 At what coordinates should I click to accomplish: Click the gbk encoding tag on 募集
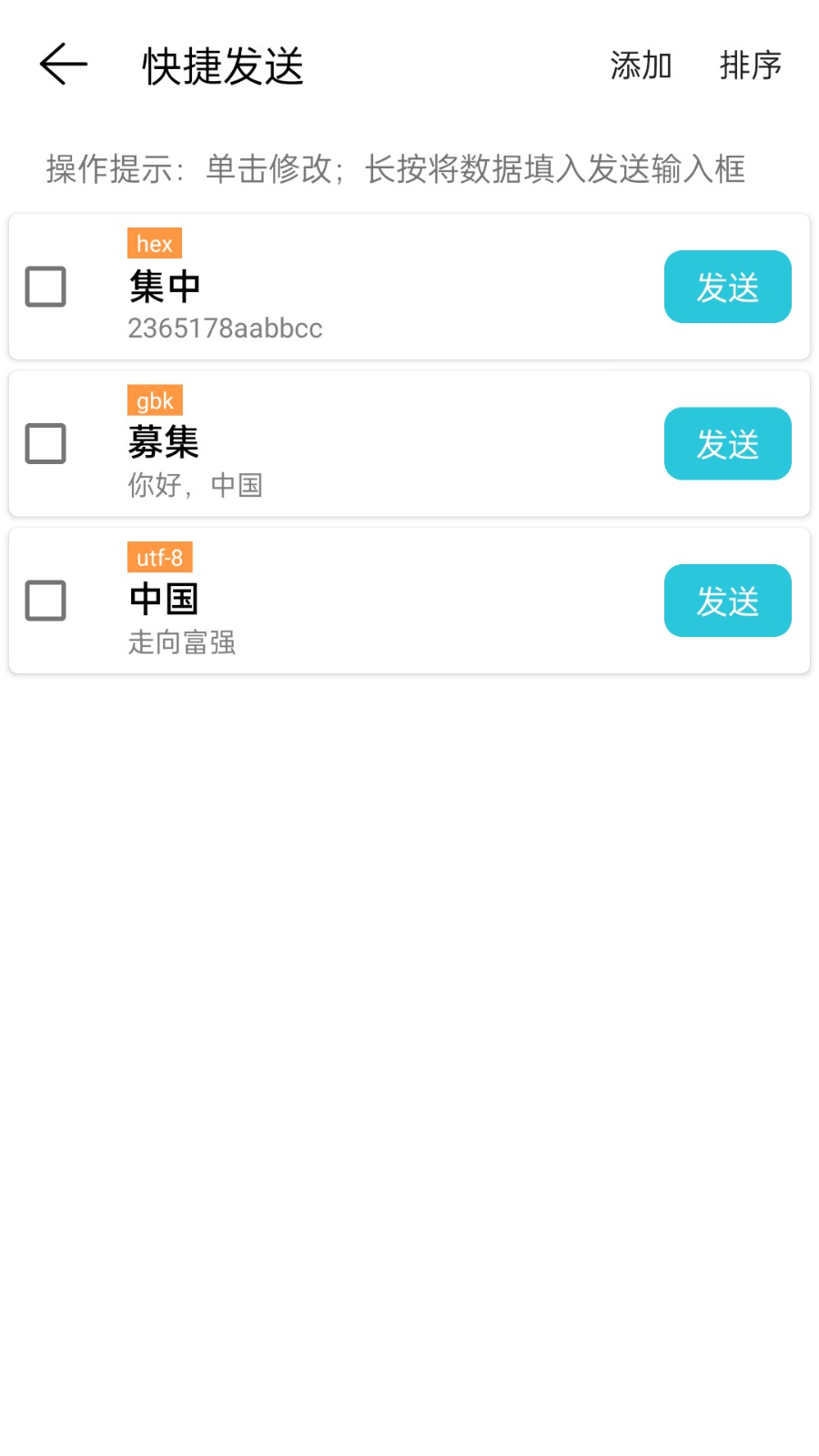tap(154, 399)
